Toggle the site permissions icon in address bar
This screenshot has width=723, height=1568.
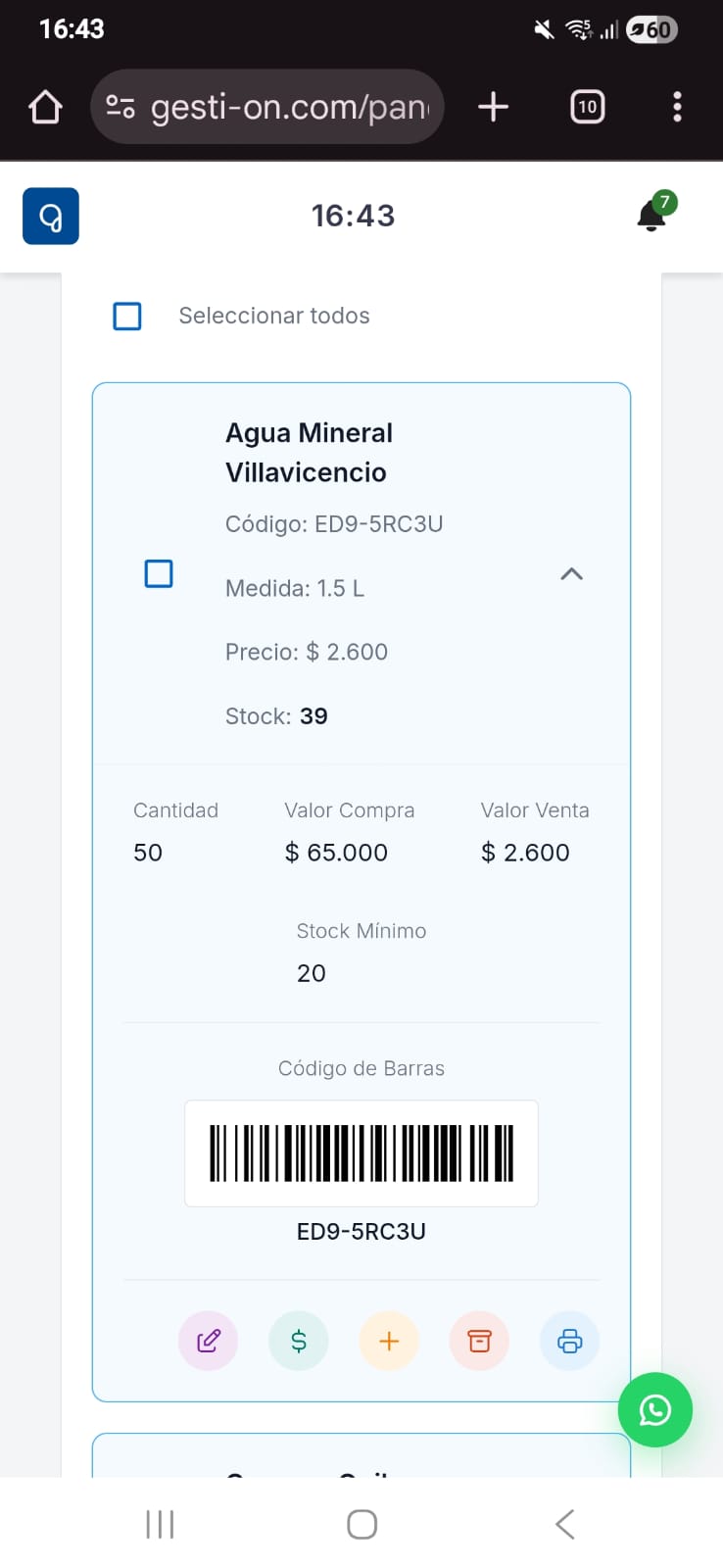120,107
